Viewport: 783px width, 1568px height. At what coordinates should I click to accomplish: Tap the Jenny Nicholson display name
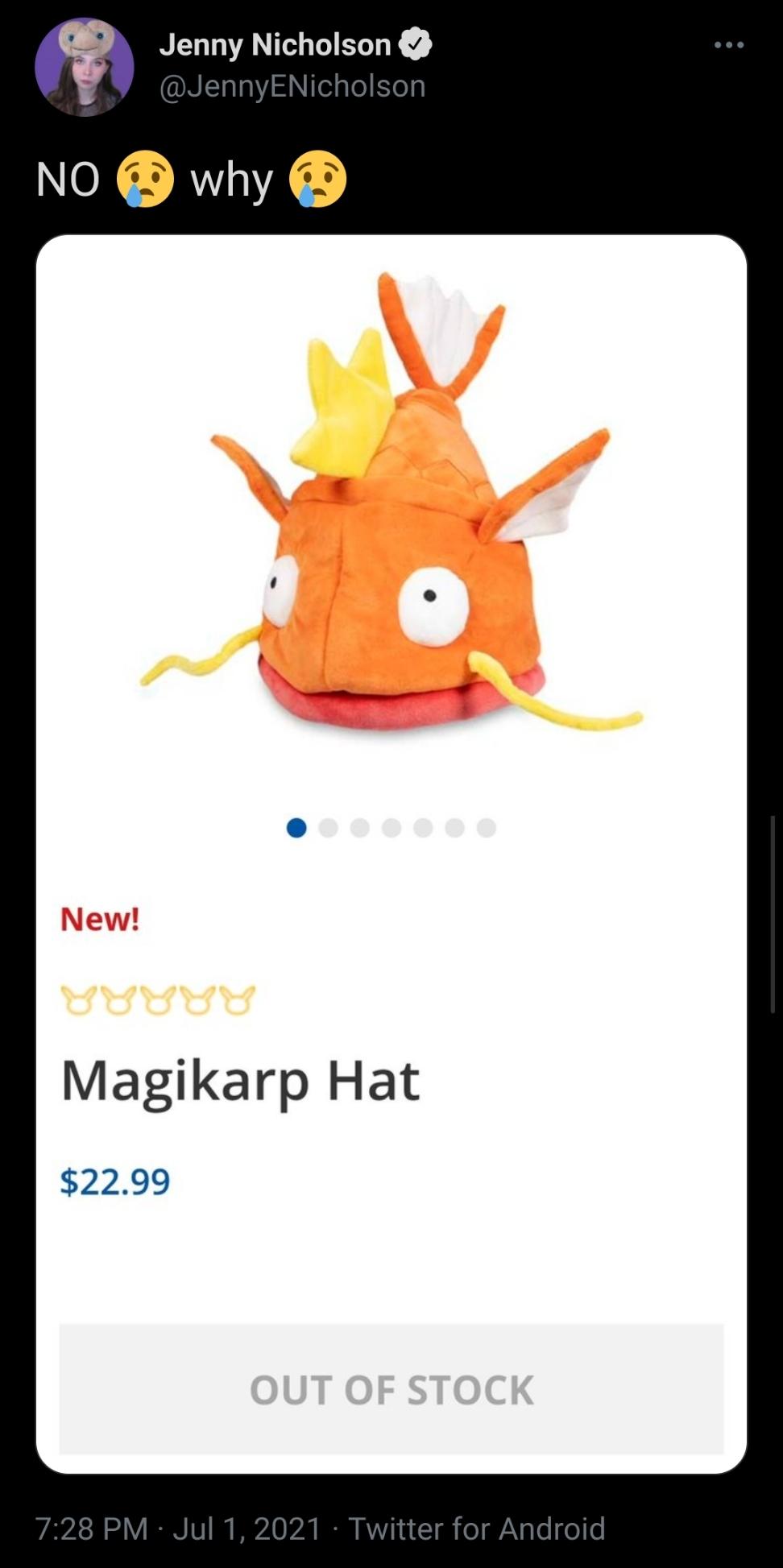pyautogui.click(x=275, y=45)
